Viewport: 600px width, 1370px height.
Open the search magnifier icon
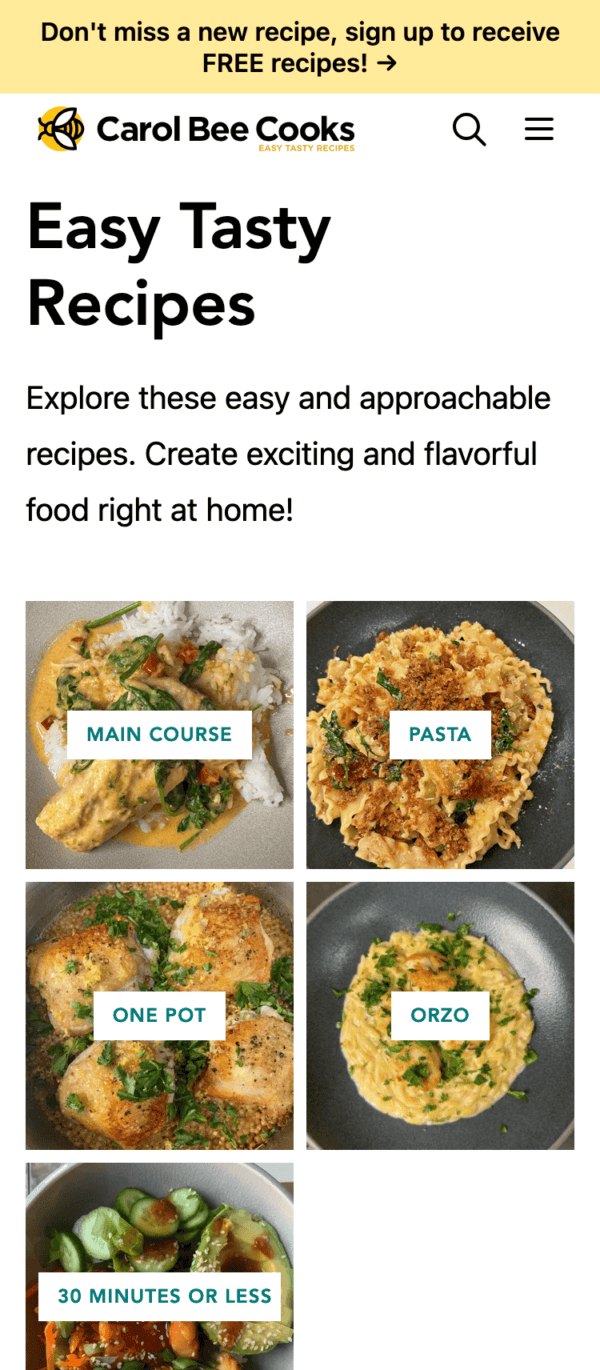coord(469,130)
